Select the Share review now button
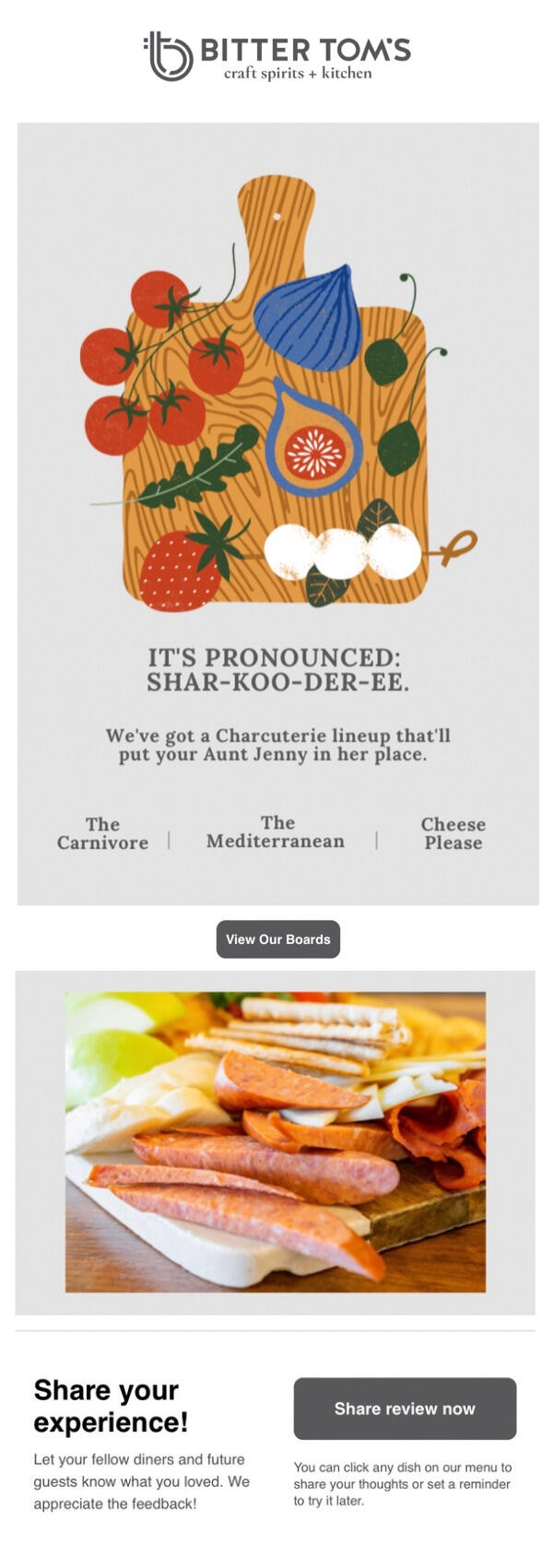Screen dimensions: 553x1568 pyautogui.click(x=405, y=1408)
